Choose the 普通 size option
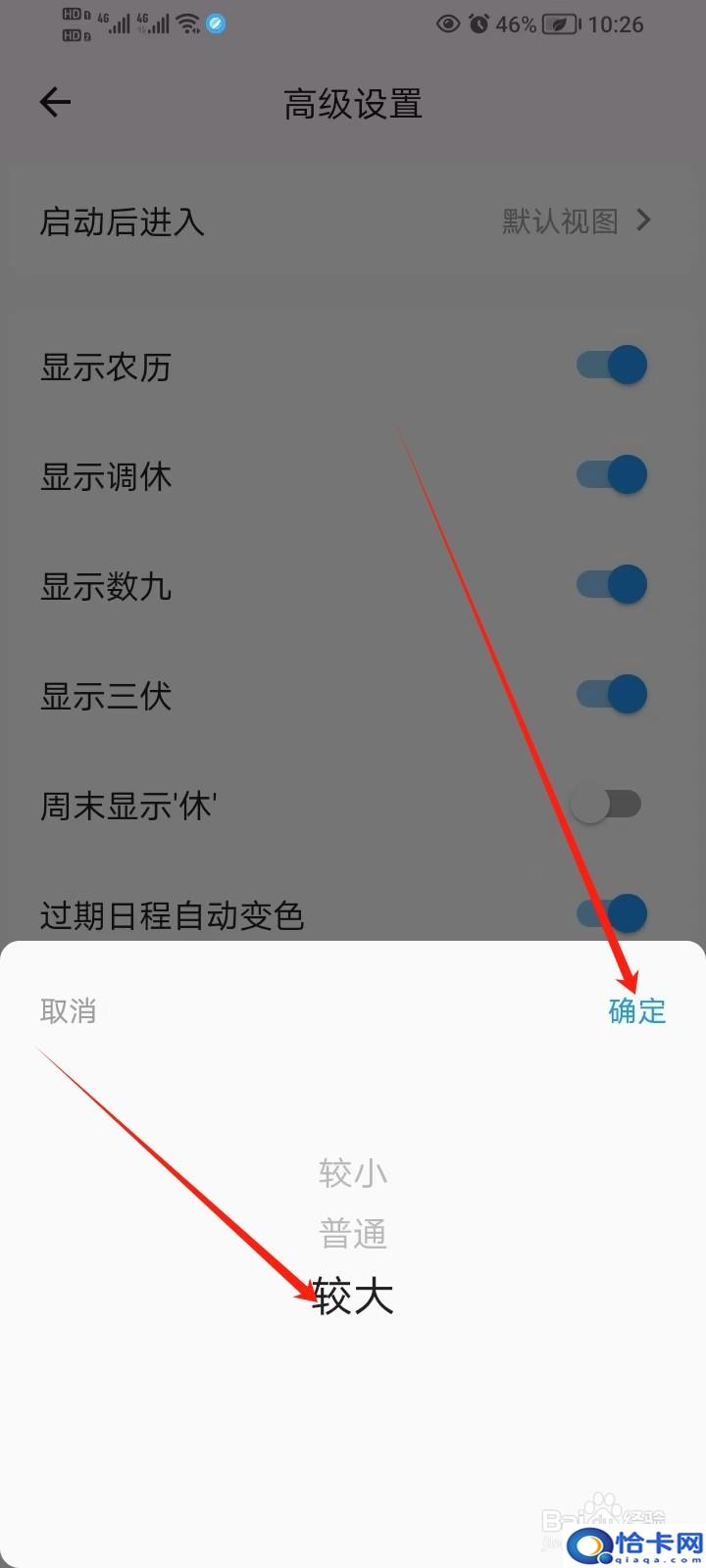This screenshot has height=1568, width=706. (x=353, y=1233)
